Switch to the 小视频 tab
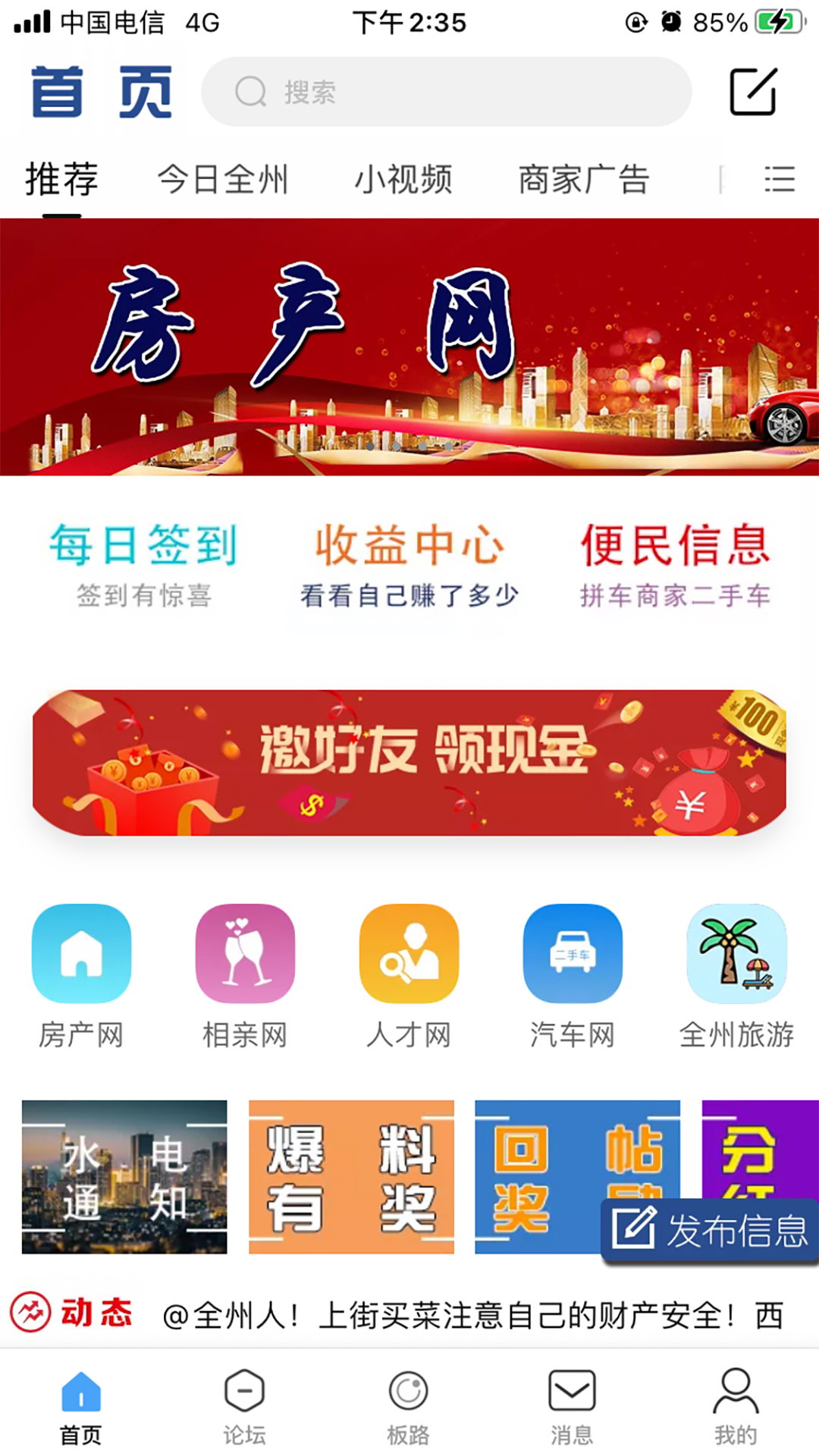819x1456 pixels. tap(406, 179)
